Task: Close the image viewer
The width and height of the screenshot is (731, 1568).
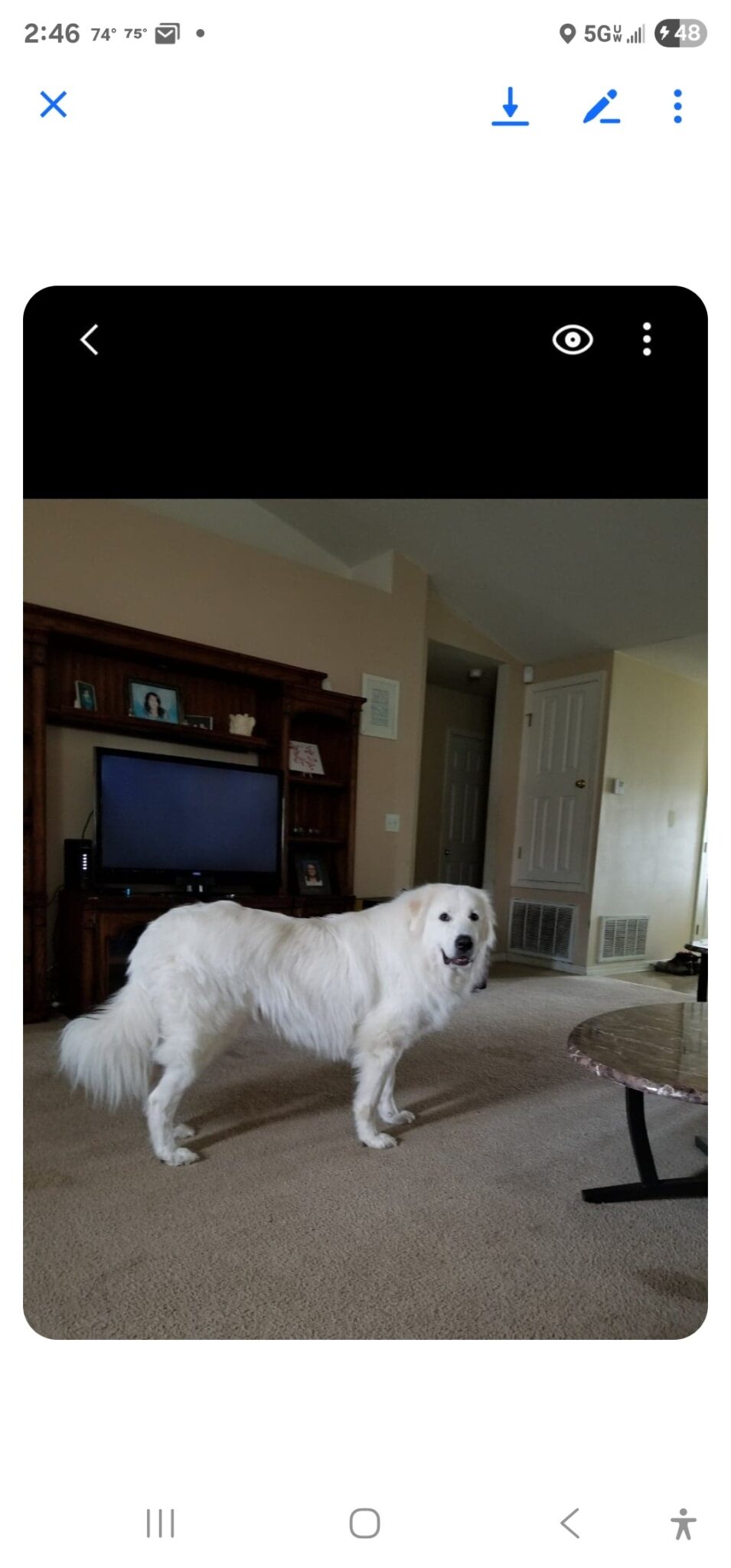Action: point(54,105)
